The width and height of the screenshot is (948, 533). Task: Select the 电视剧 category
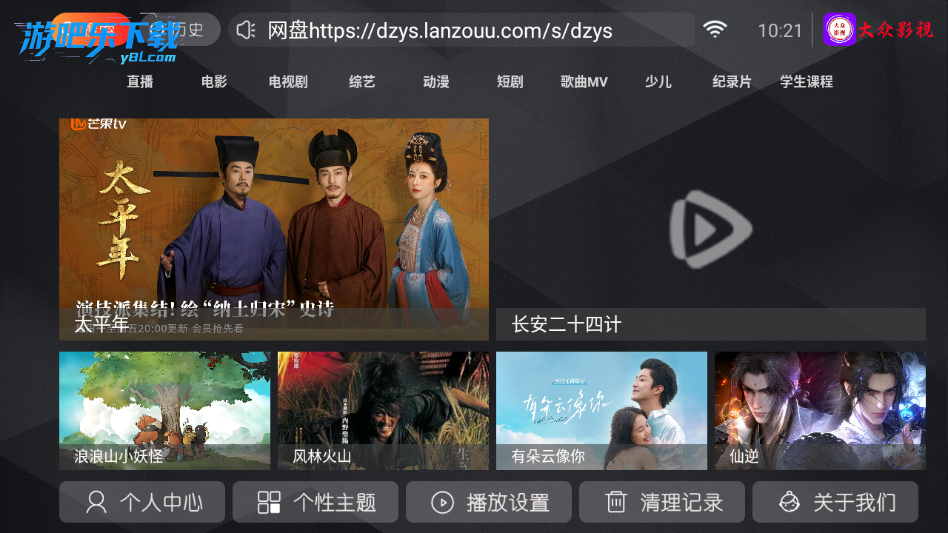pos(288,82)
